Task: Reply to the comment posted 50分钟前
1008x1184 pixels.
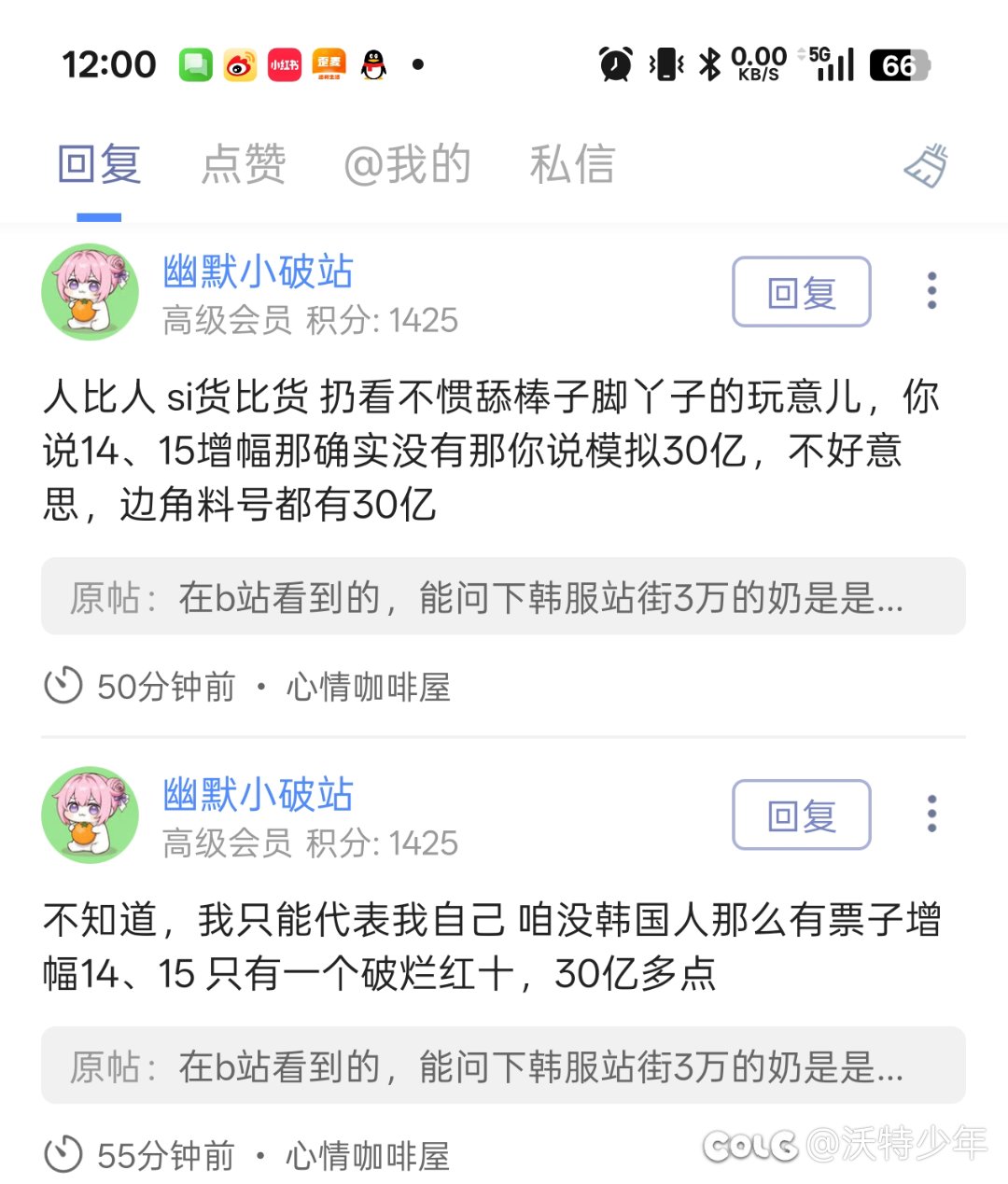Action: pyautogui.click(x=801, y=292)
